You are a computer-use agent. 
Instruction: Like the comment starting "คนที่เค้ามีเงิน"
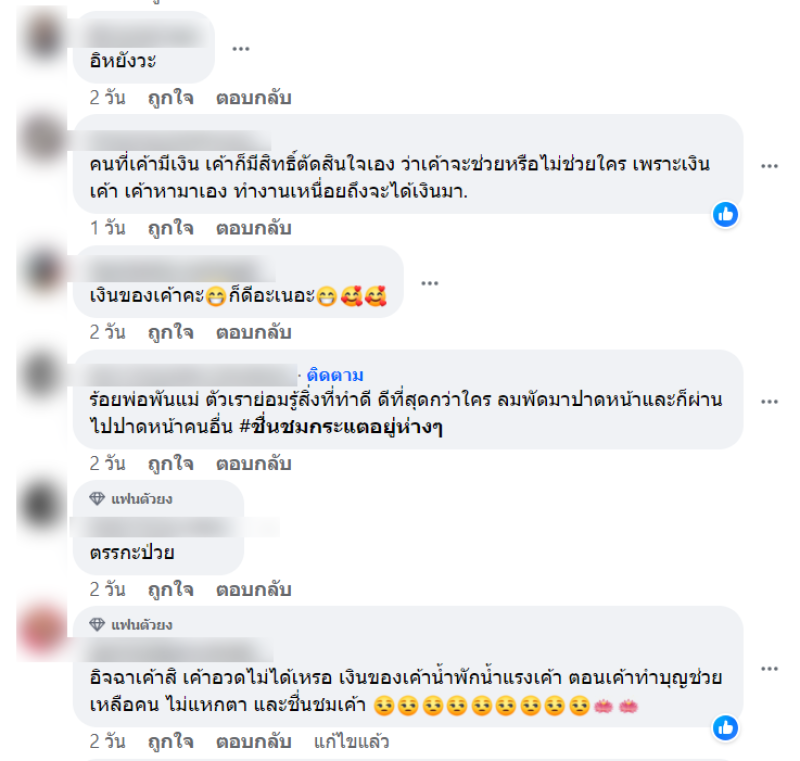[170, 228]
